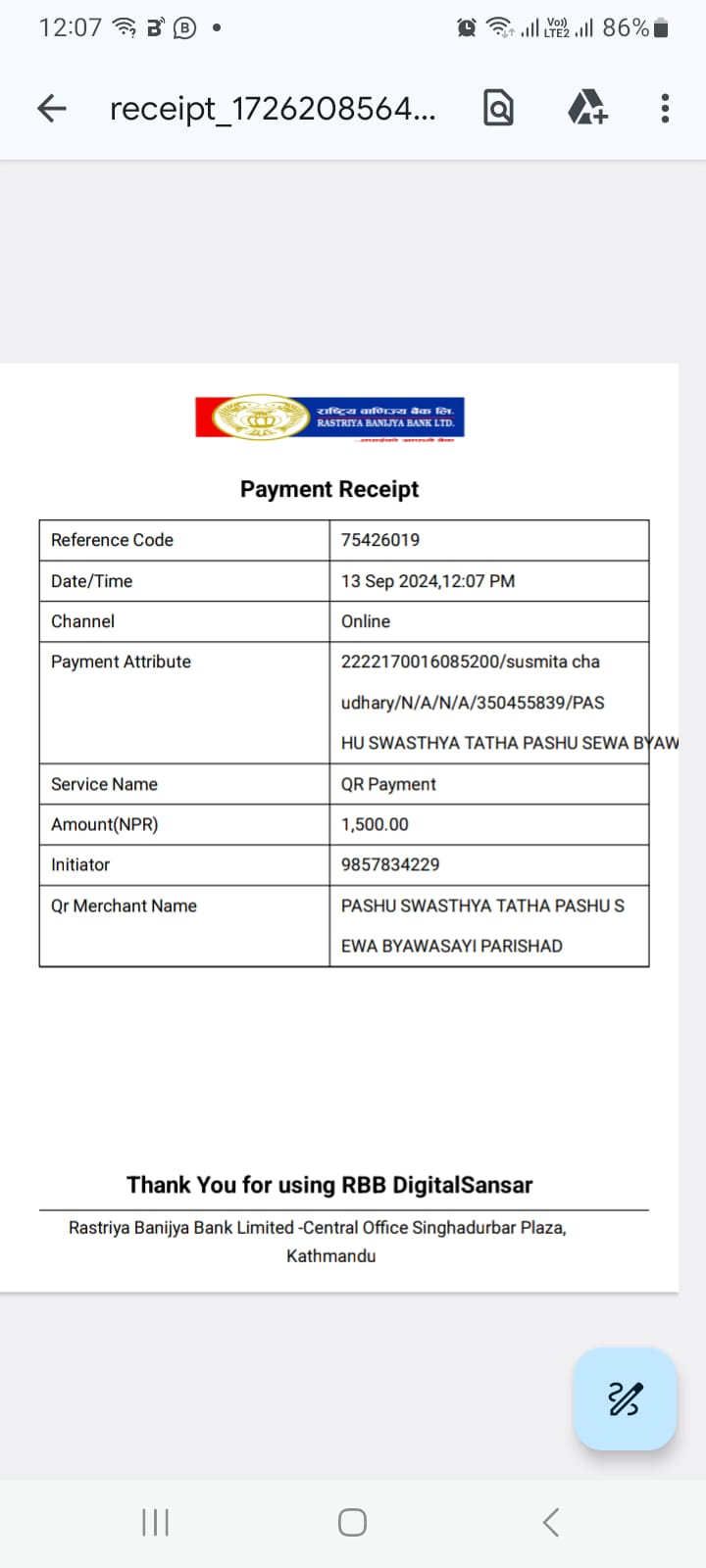
Task: Go to home screen via navigation bar
Action: click(x=352, y=1522)
